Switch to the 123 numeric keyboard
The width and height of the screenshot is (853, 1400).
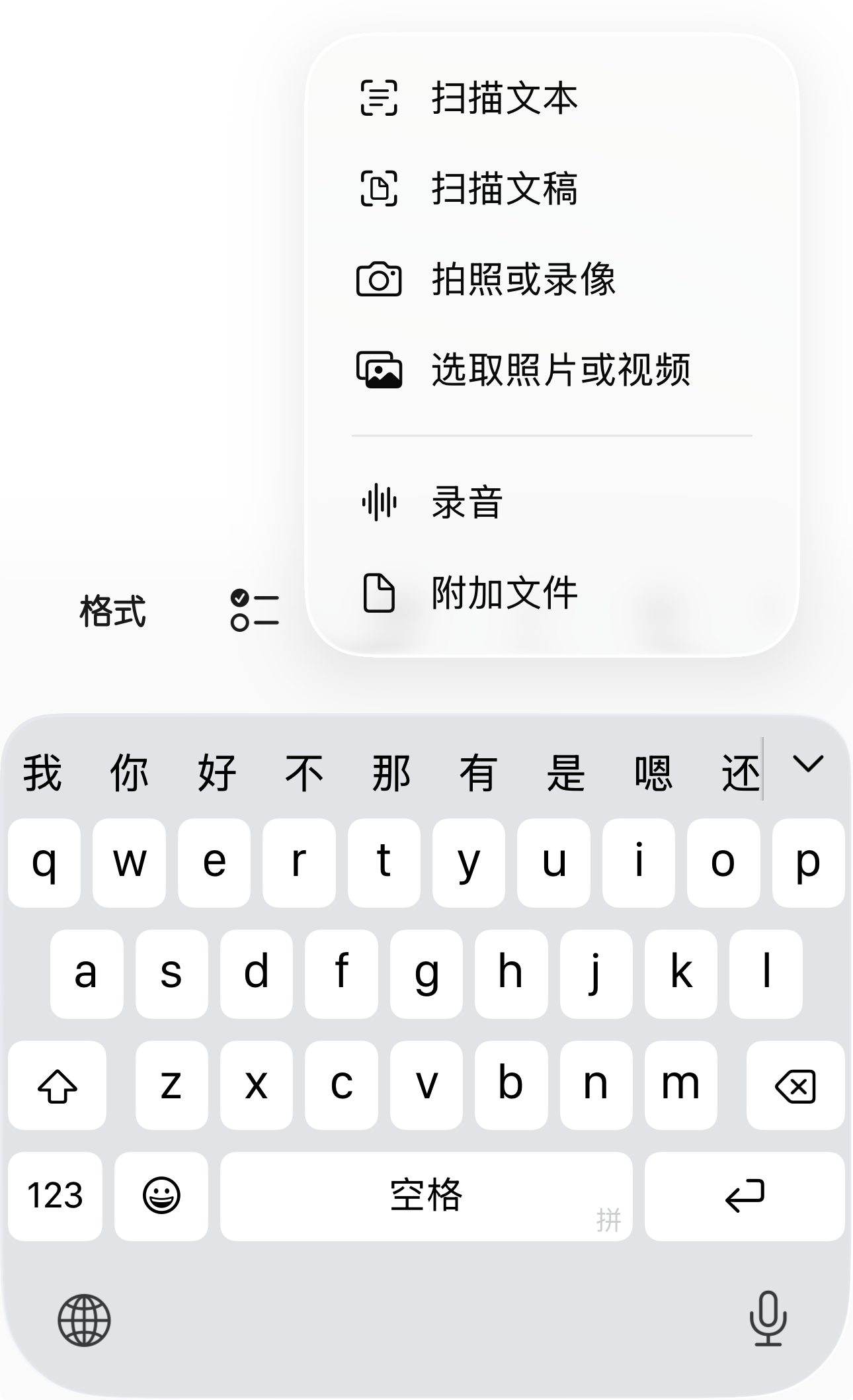[x=55, y=1196]
